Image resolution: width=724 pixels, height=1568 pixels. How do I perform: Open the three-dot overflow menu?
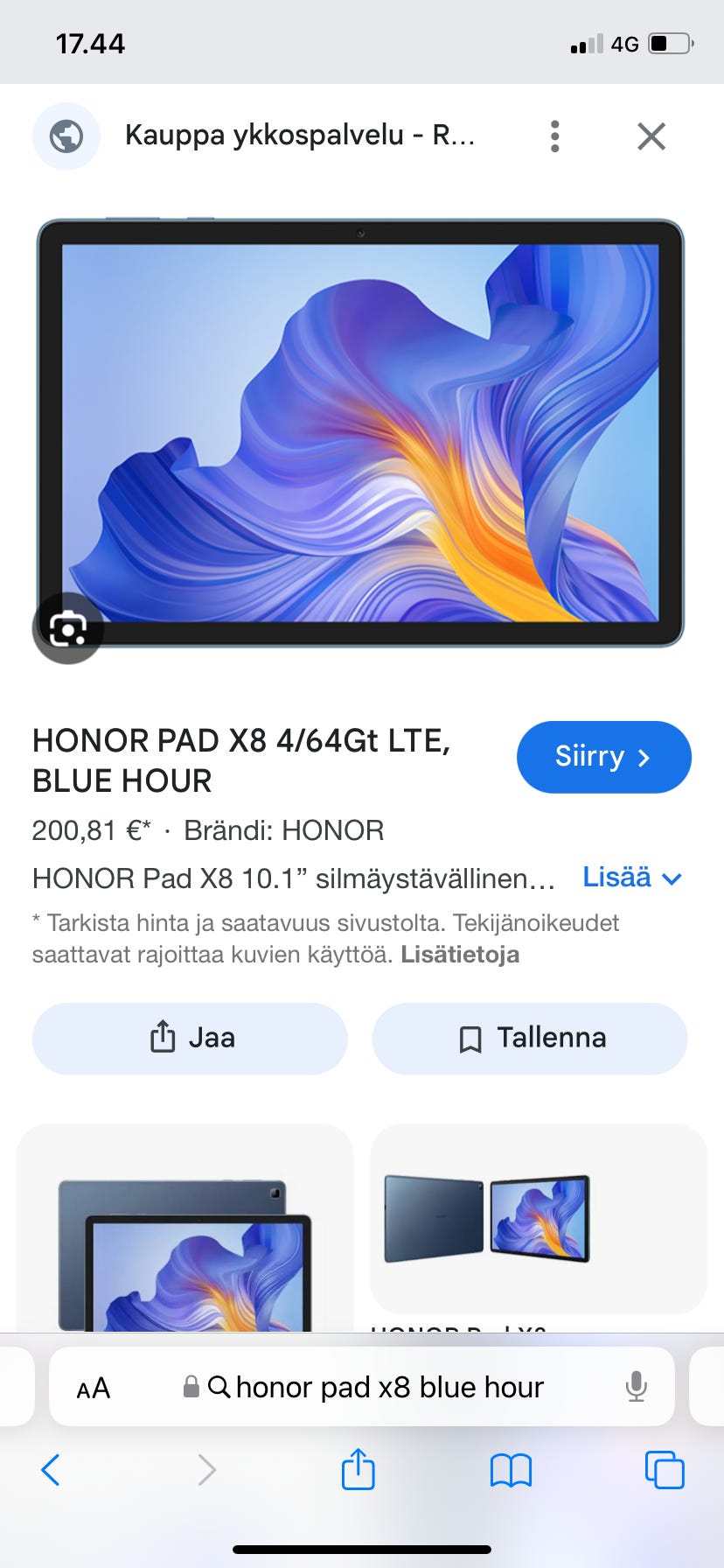[x=554, y=136]
